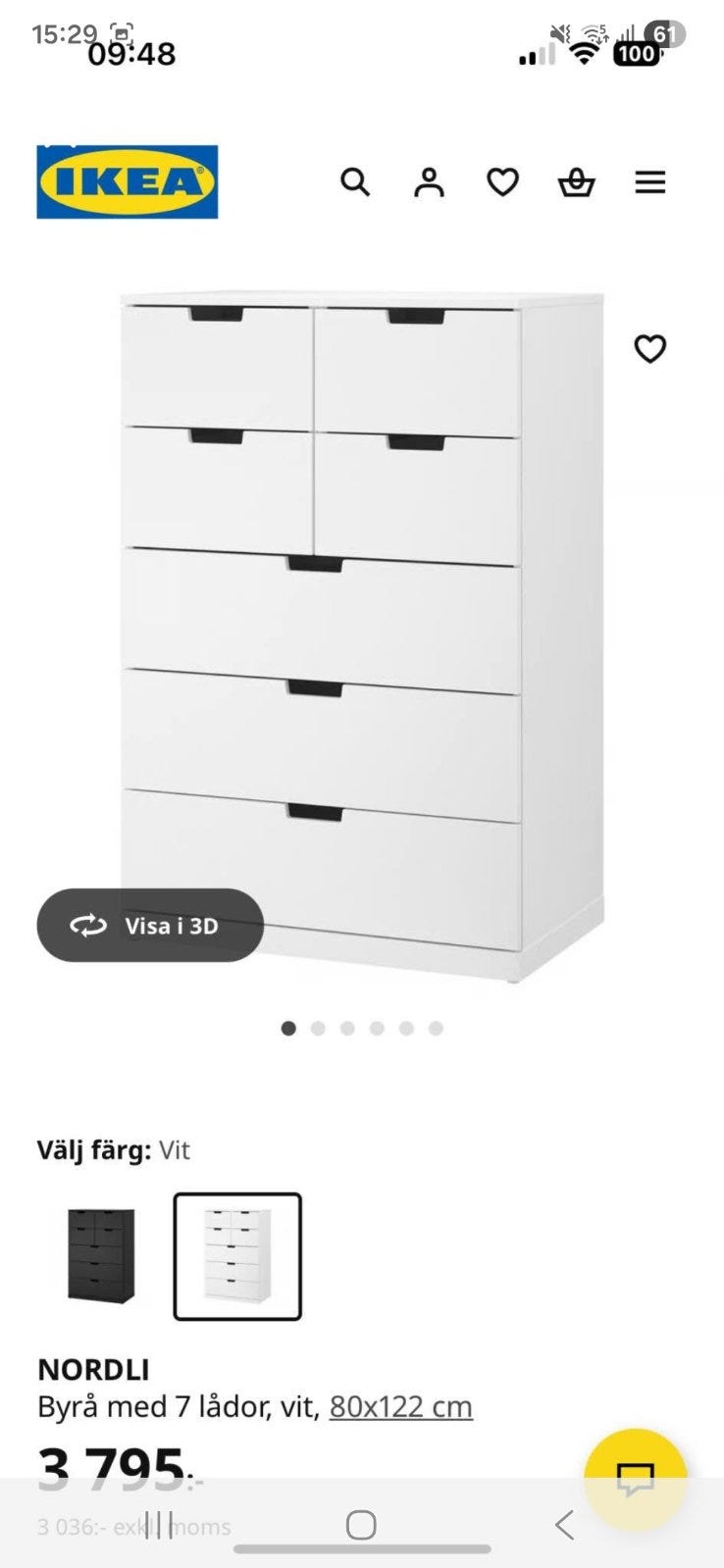724x1568 pixels.
Task: Save NORDLI dresser to favorites
Action: tap(649, 349)
